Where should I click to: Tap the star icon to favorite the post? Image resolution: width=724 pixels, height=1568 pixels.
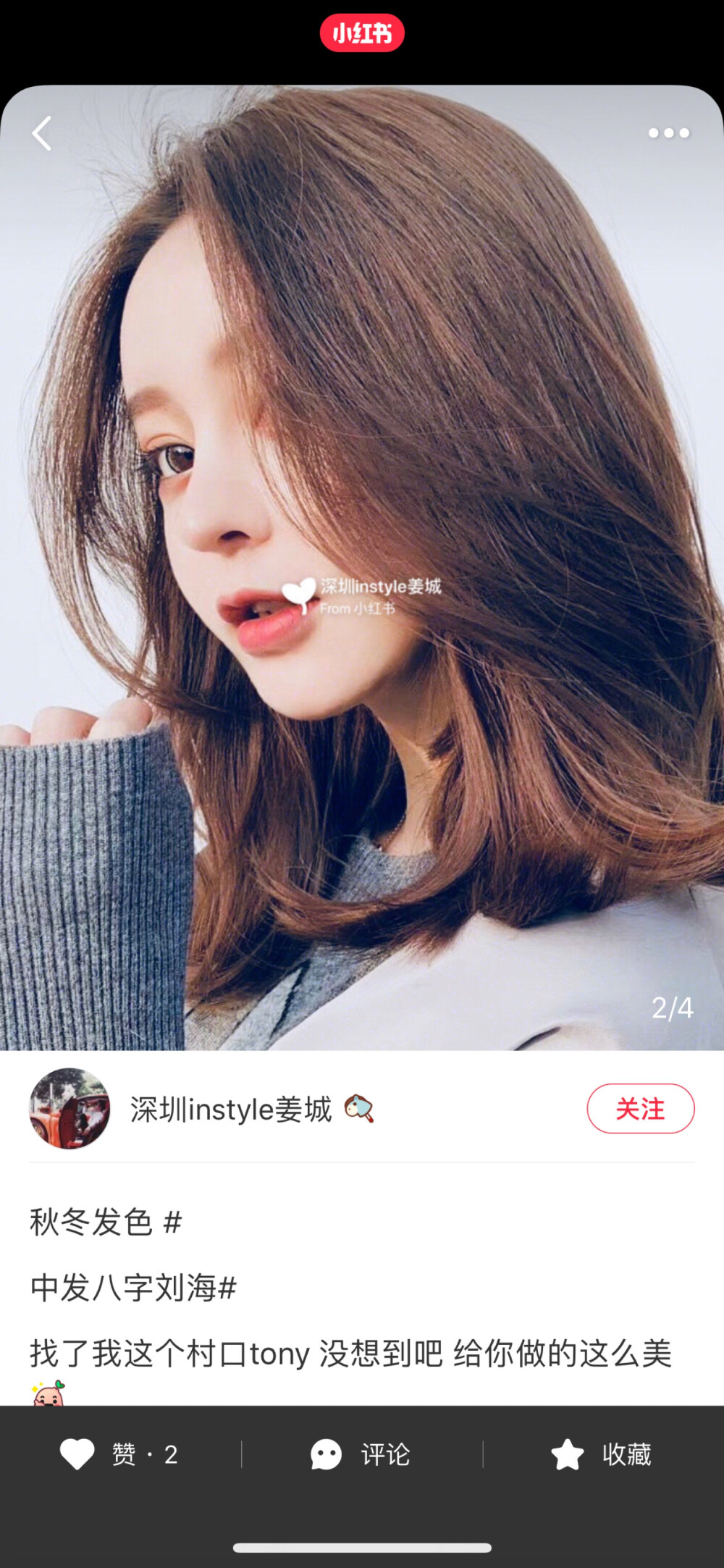(x=568, y=1454)
